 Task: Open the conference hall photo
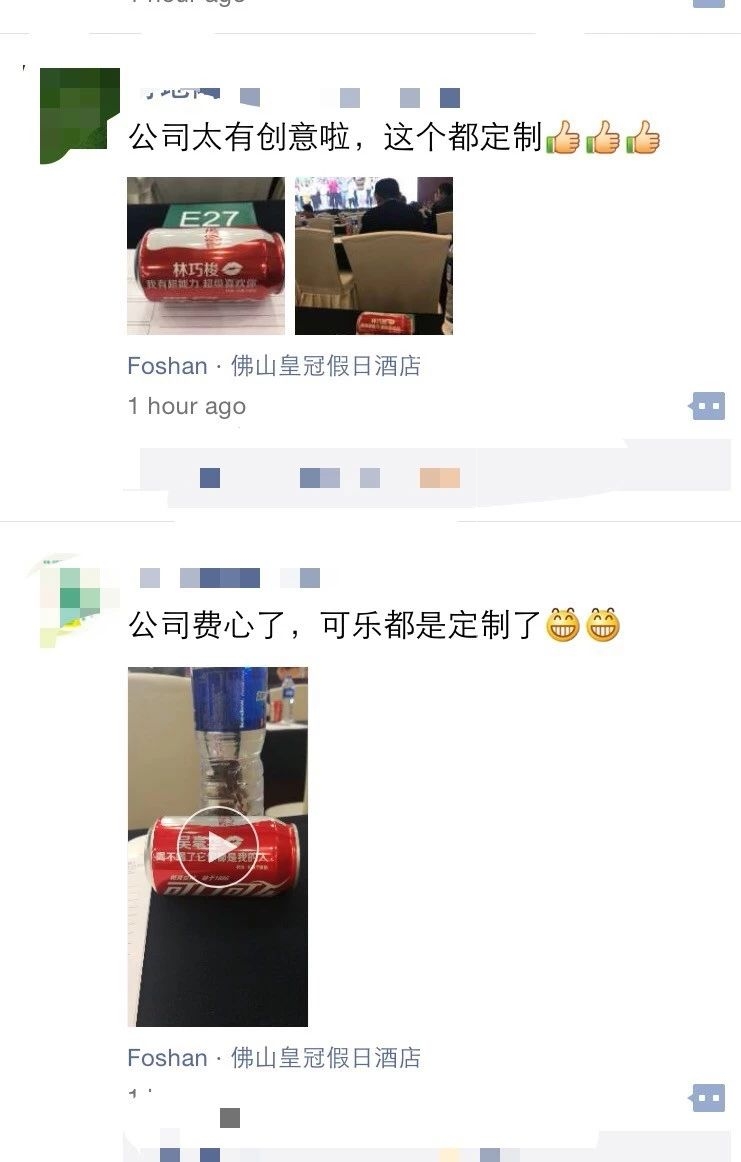[x=373, y=256]
